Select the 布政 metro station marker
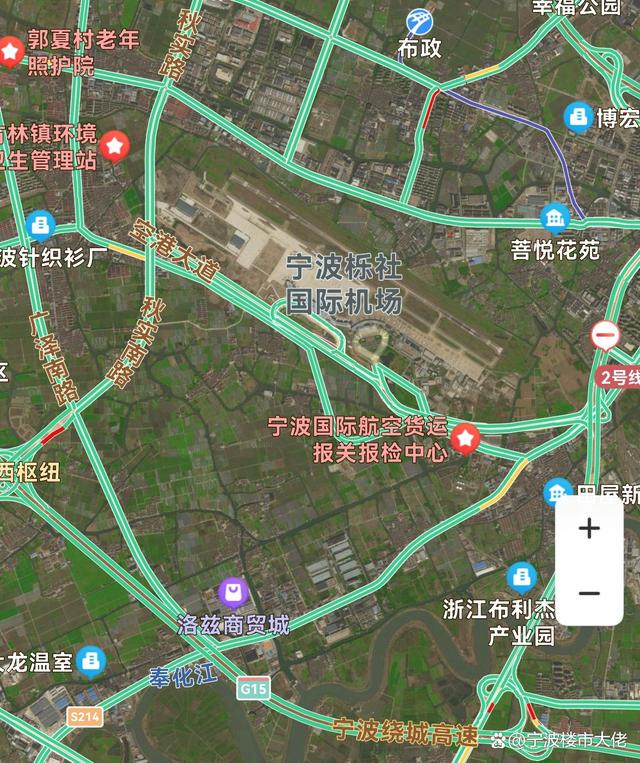Image resolution: width=640 pixels, height=763 pixels. (420, 22)
